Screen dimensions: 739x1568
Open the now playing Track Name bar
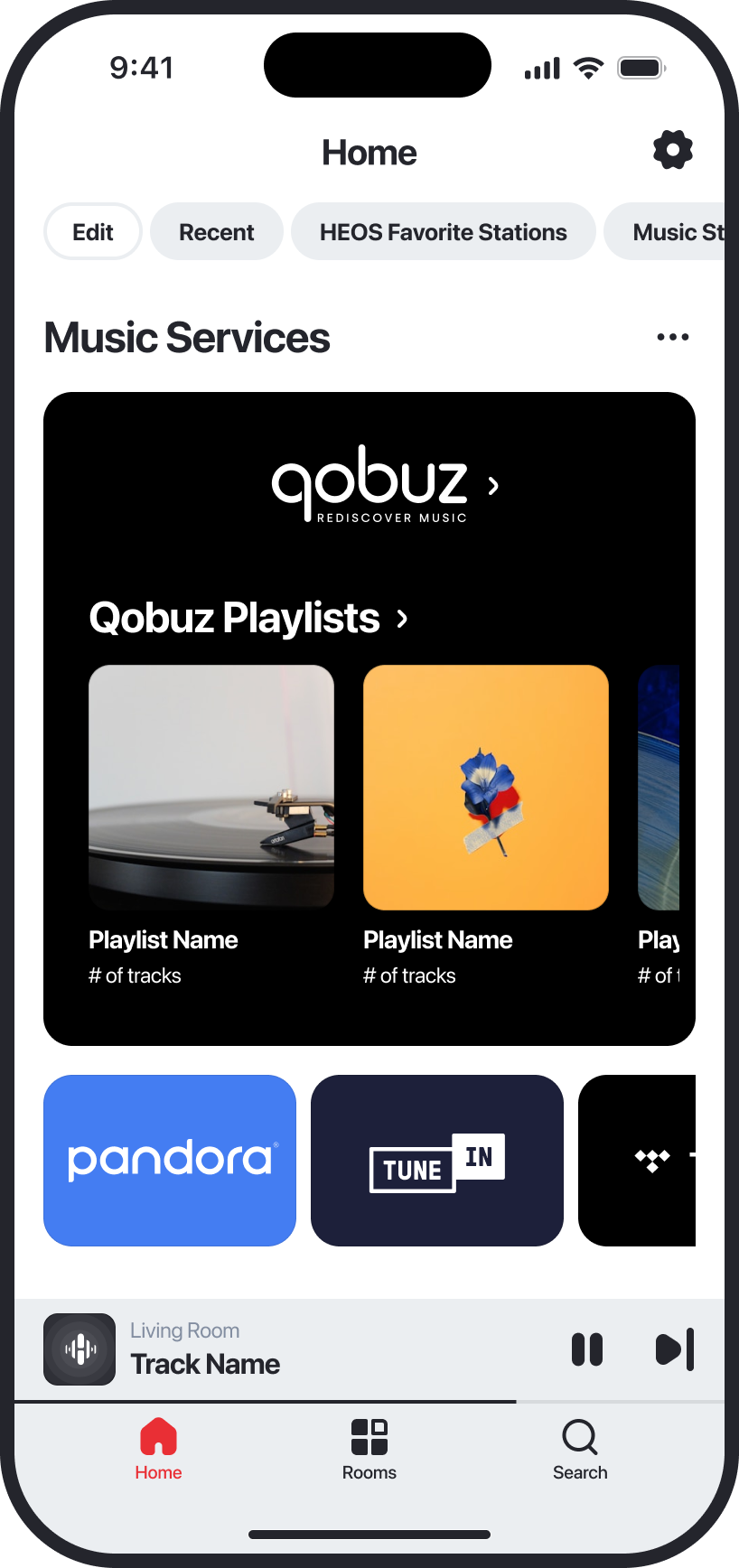[x=271, y=1349]
